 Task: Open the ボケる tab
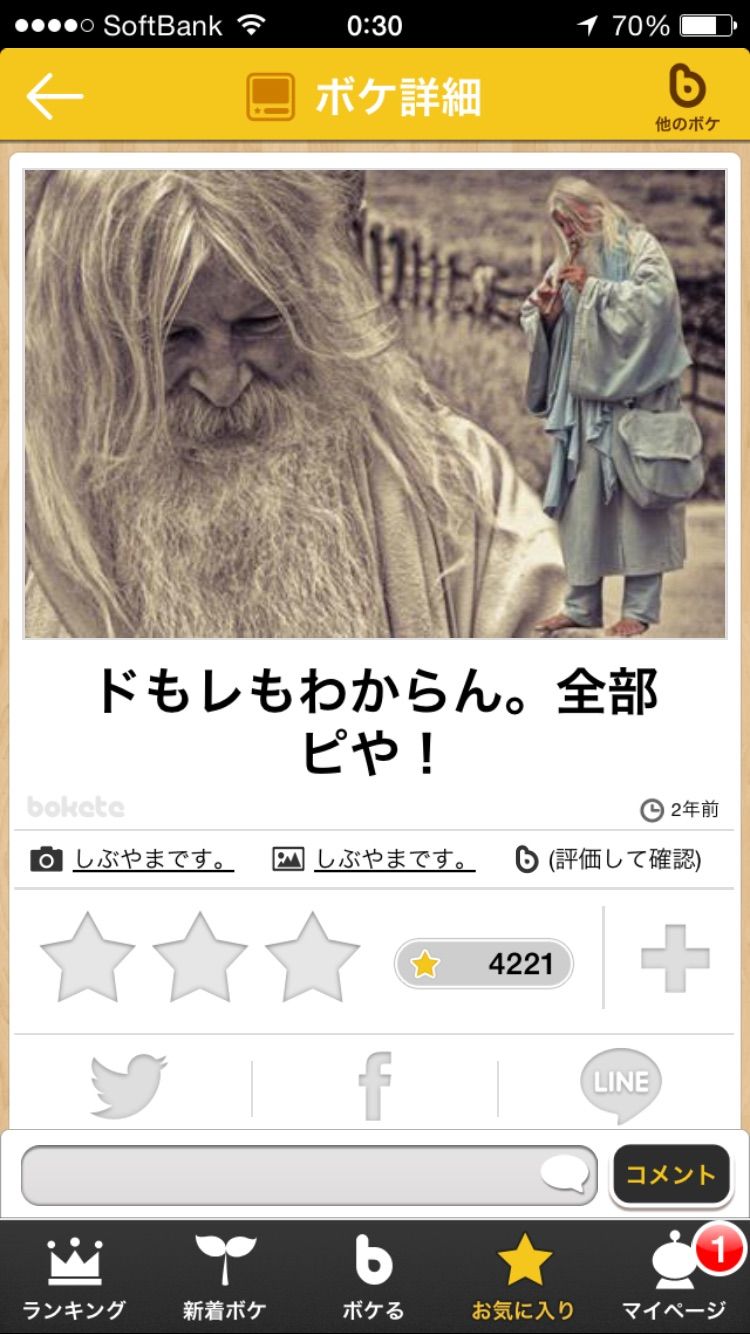click(374, 1277)
